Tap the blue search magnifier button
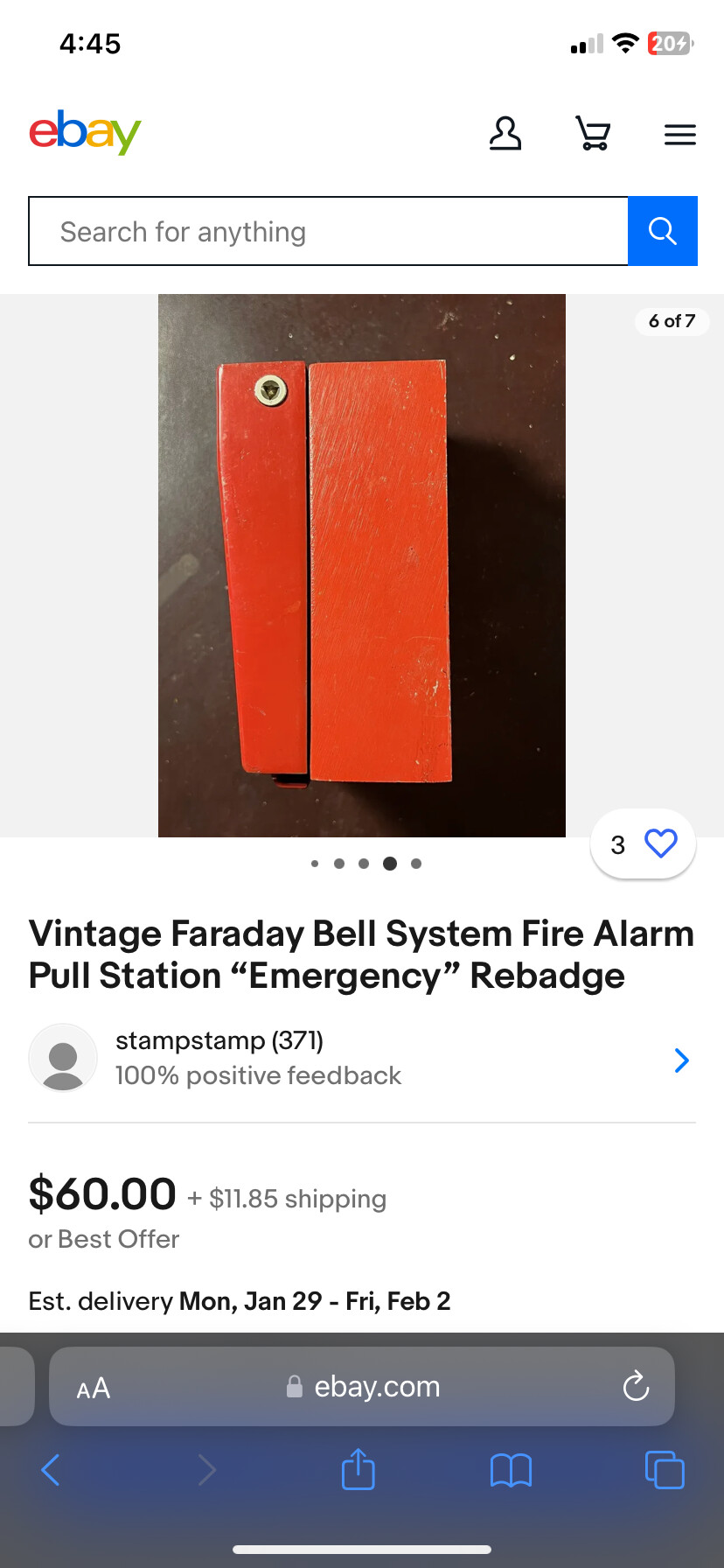The width and height of the screenshot is (724, 1568). pos(662,232)
